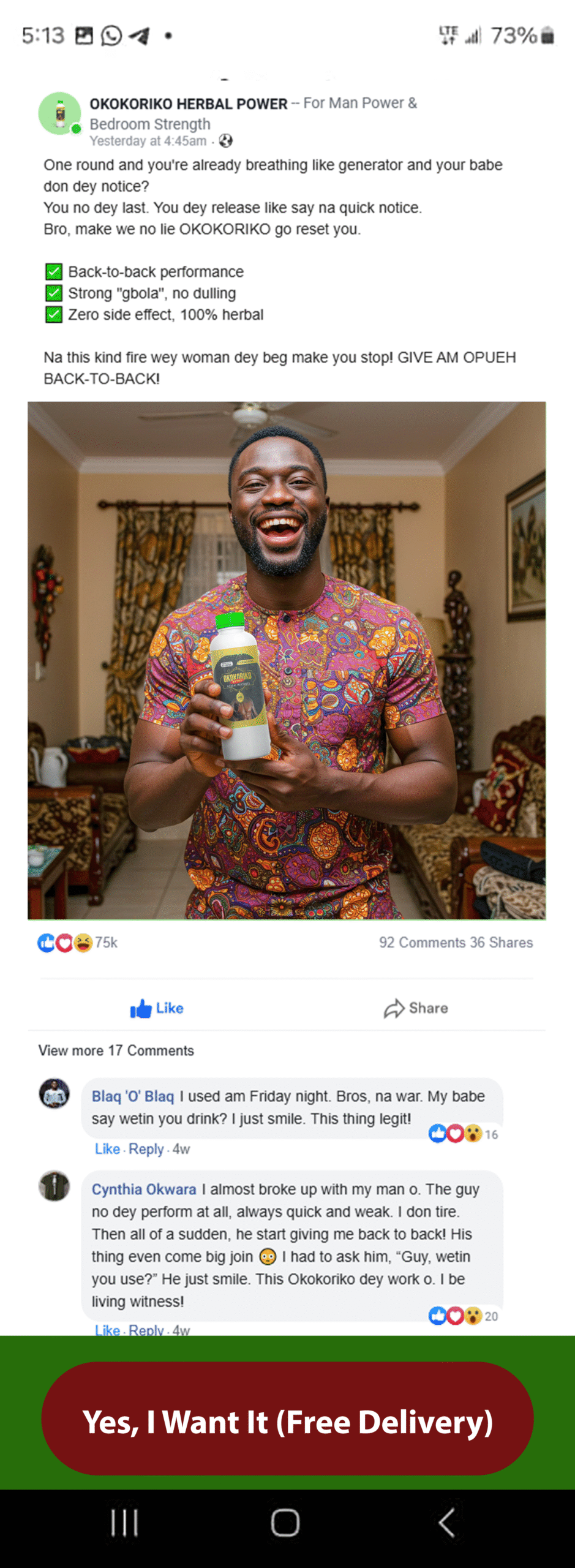Image resolution: width=575 pixels, height=1568 pixels.
Task: View more 17 comments
Action: pos(116,1050)
